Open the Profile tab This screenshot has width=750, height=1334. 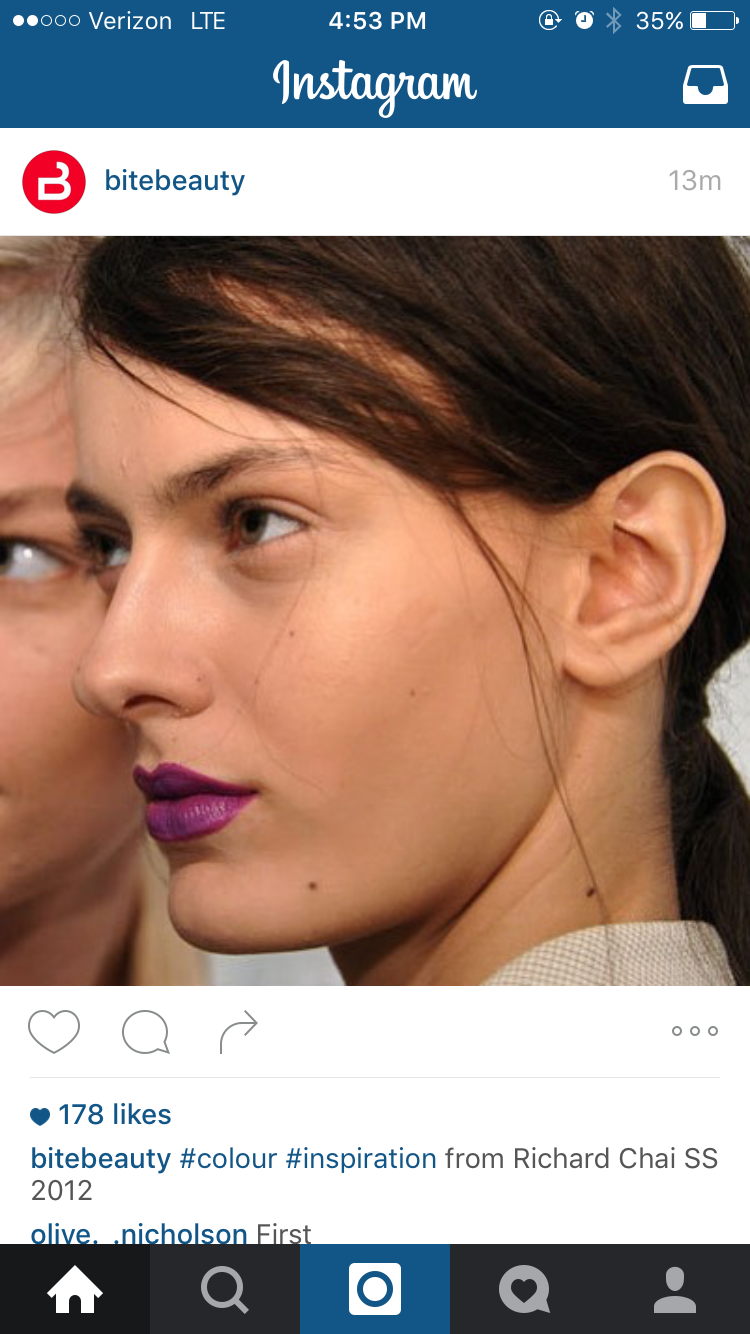(675, 1289)
